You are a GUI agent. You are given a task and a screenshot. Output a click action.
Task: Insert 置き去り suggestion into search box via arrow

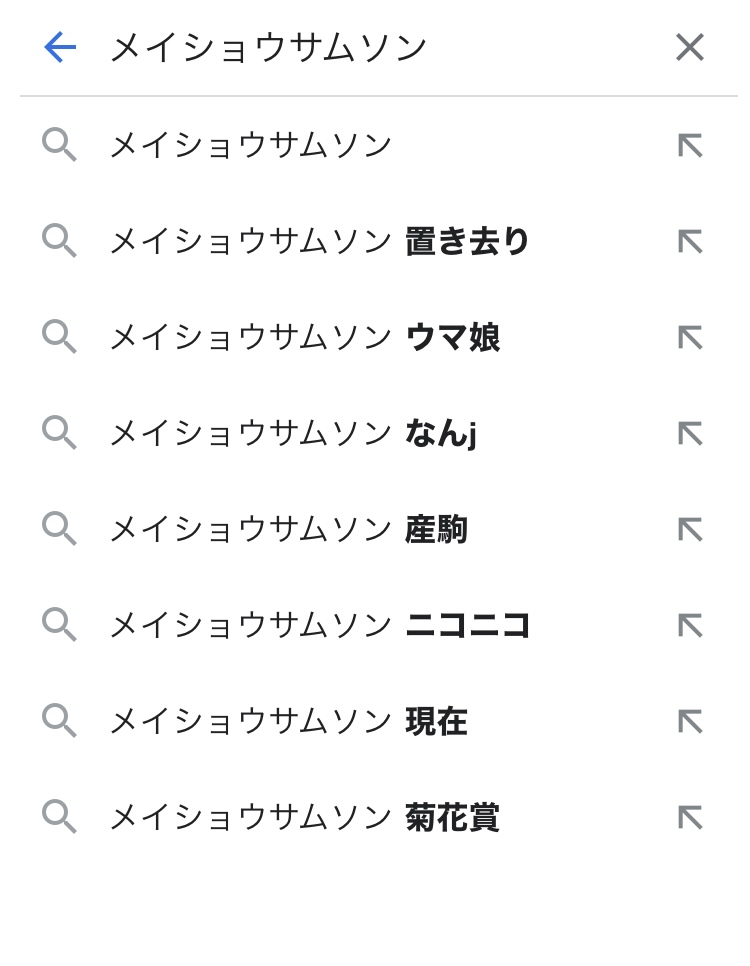point(690,242)
